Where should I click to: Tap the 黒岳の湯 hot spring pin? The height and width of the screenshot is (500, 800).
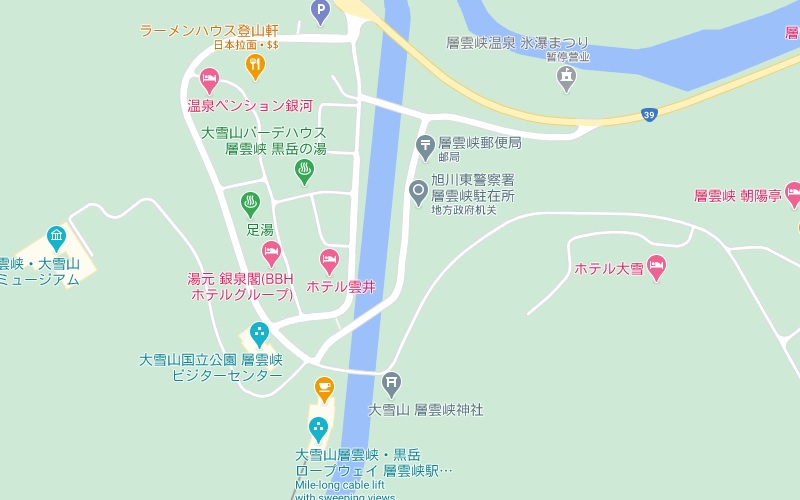[x=304, y=171]
